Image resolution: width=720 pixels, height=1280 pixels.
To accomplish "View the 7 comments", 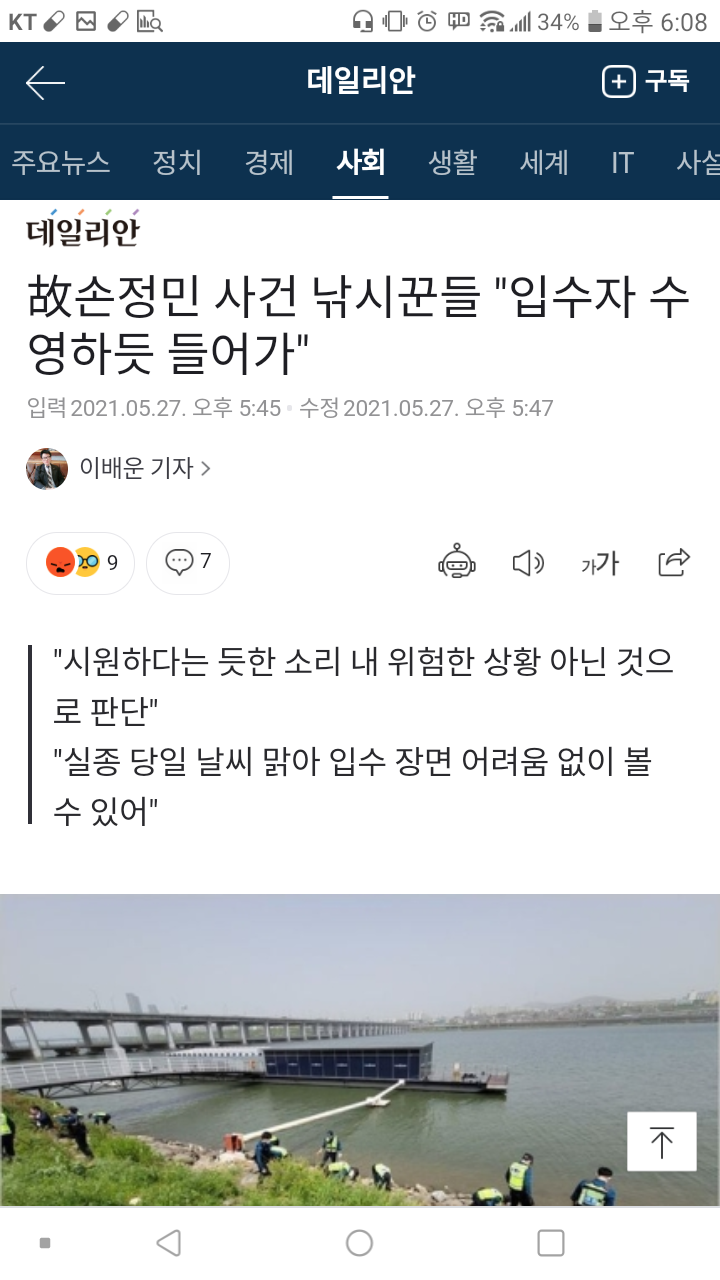I will (188, 563).
